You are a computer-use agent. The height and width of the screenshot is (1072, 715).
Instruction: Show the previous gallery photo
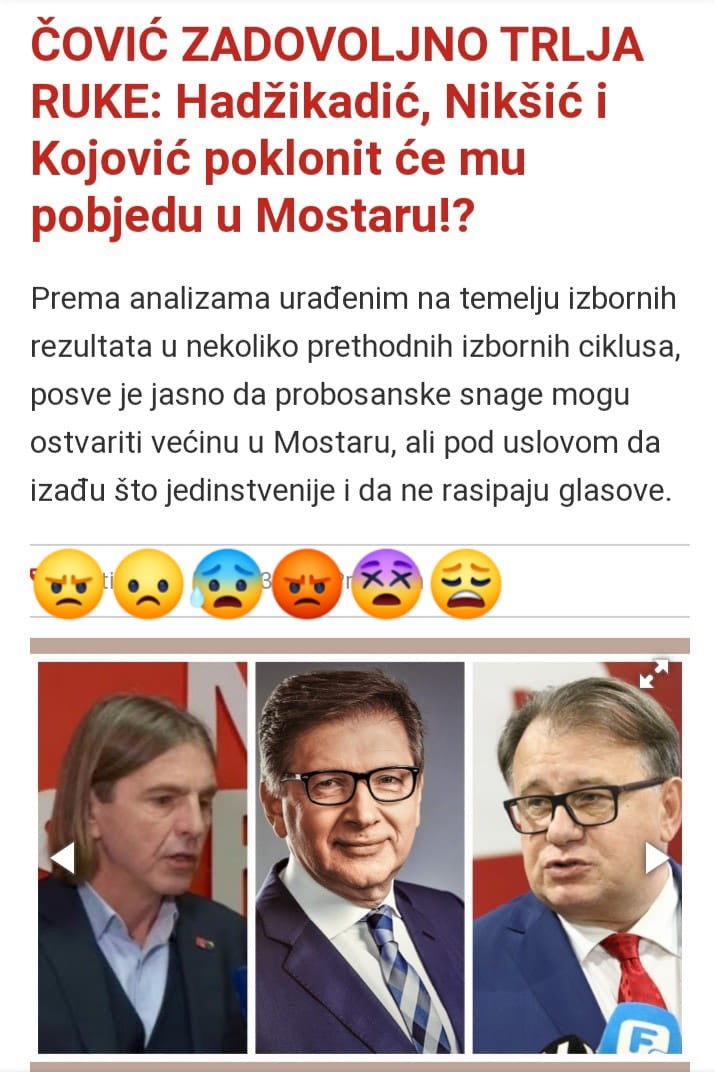pos(62,858)
